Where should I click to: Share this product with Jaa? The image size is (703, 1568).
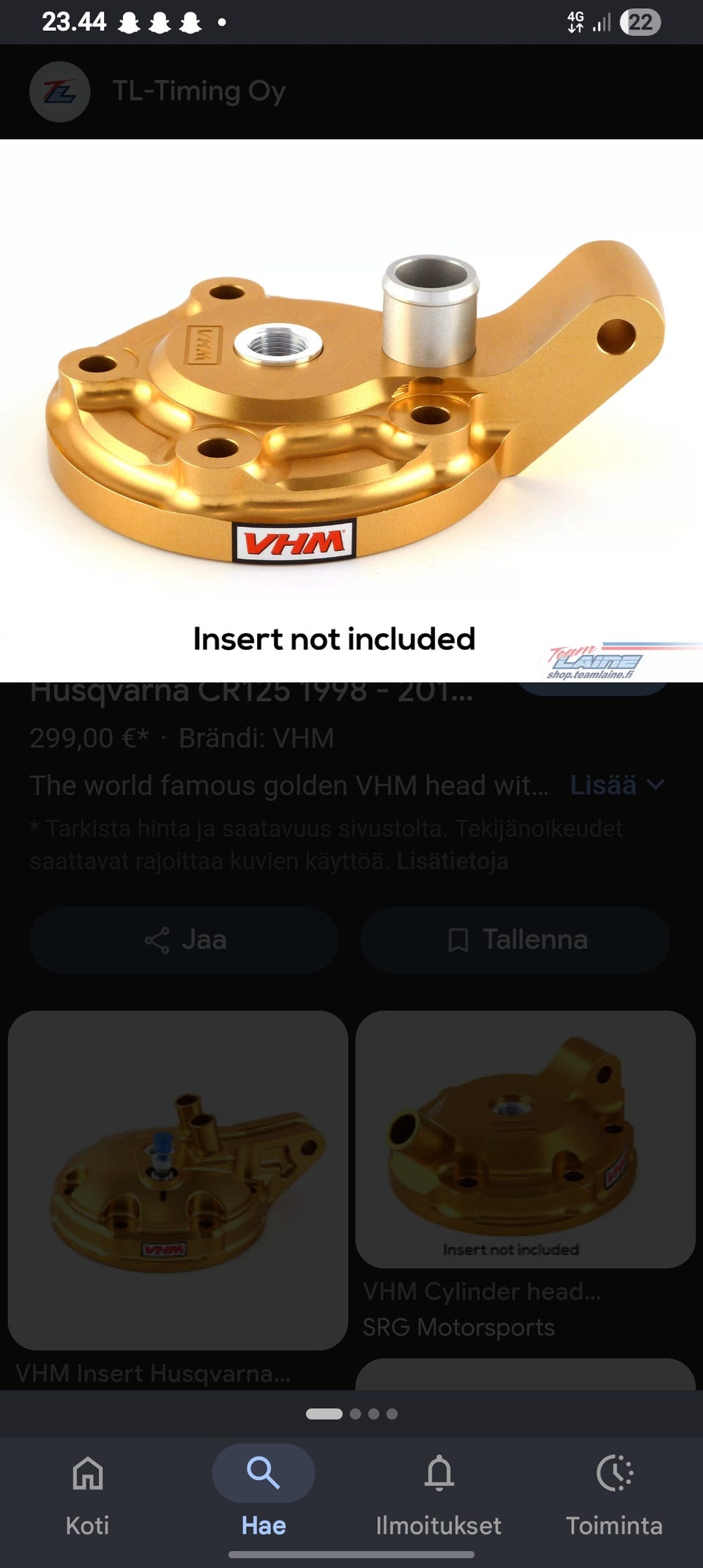(x=184, y=940)
